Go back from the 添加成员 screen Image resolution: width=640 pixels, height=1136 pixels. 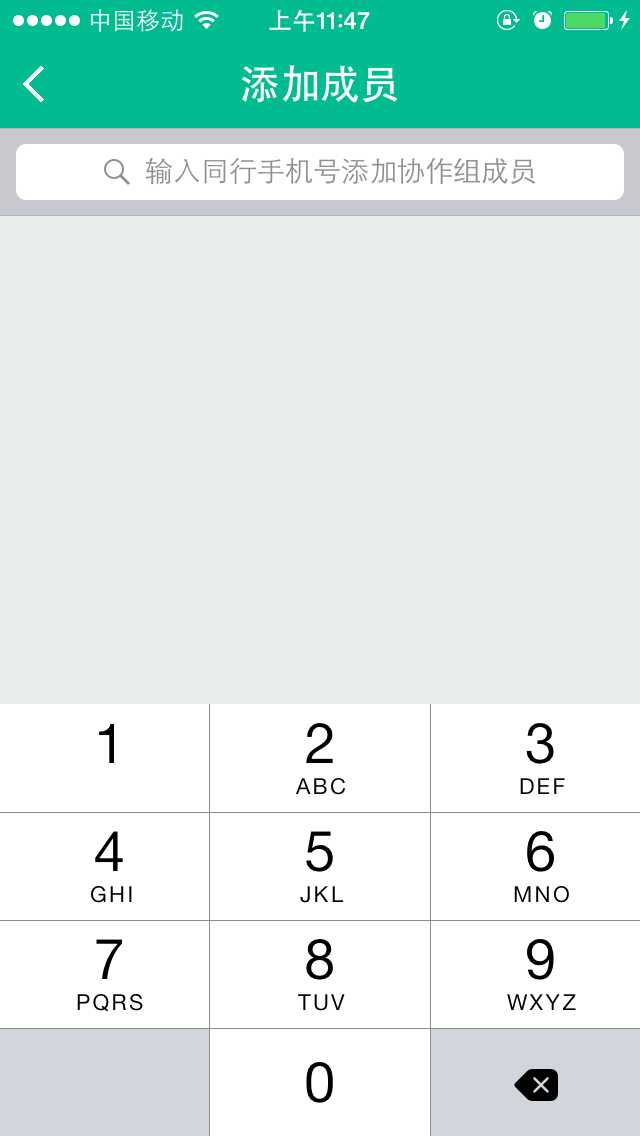point(34,84)
